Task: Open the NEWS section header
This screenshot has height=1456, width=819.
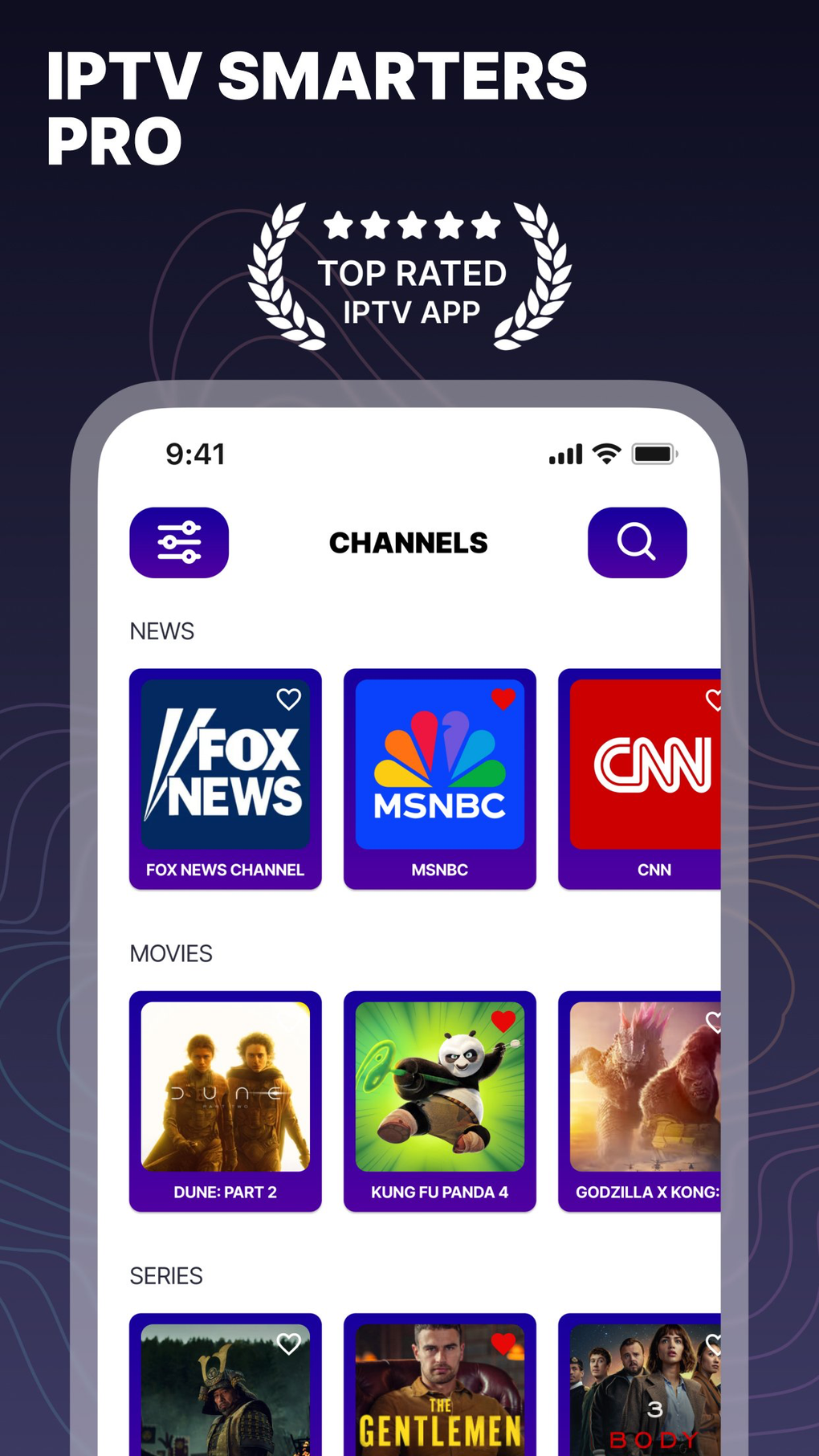Action: coord(161,631)
